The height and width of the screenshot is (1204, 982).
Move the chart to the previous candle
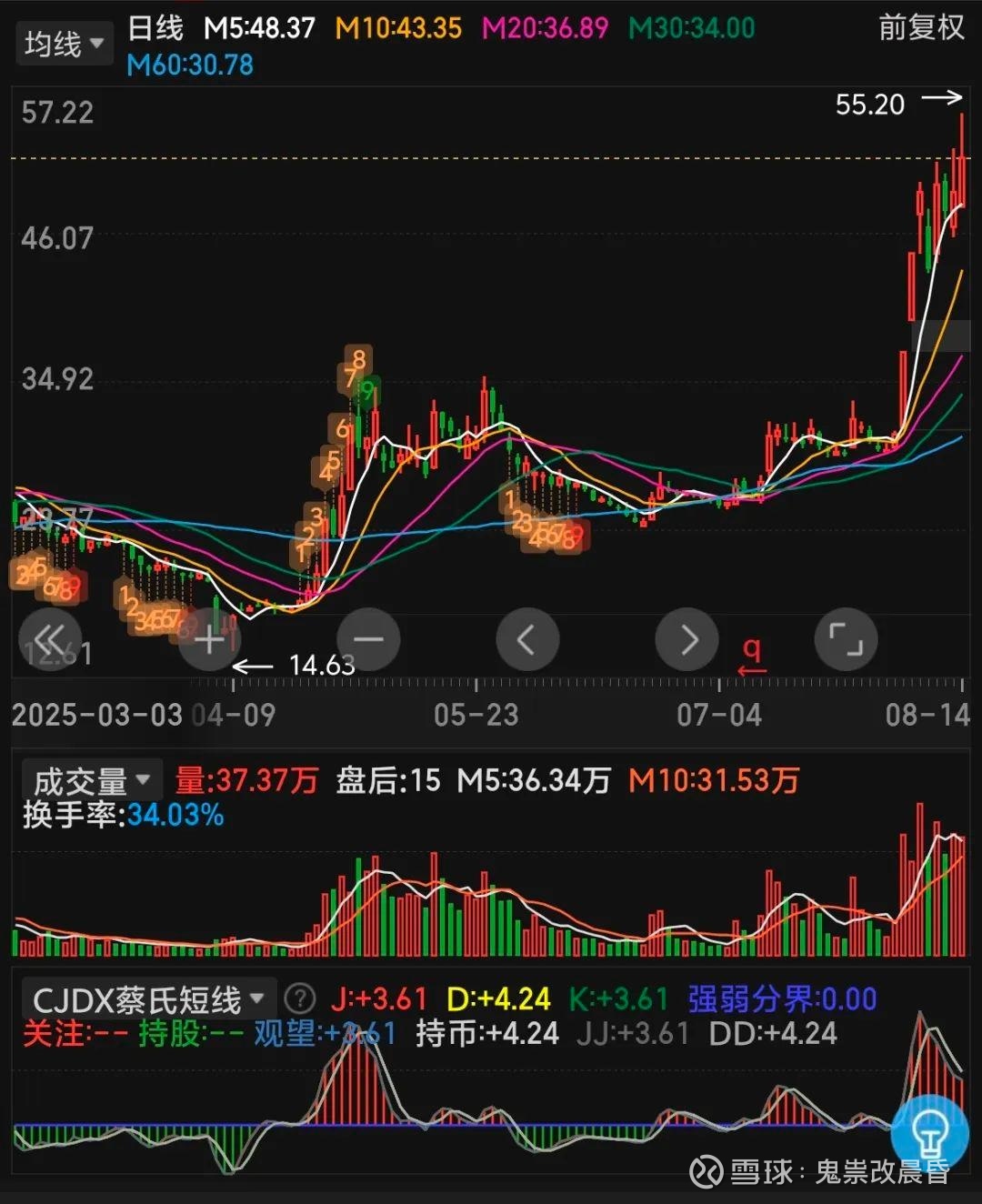pyautogui.click(x=527, y=639)
